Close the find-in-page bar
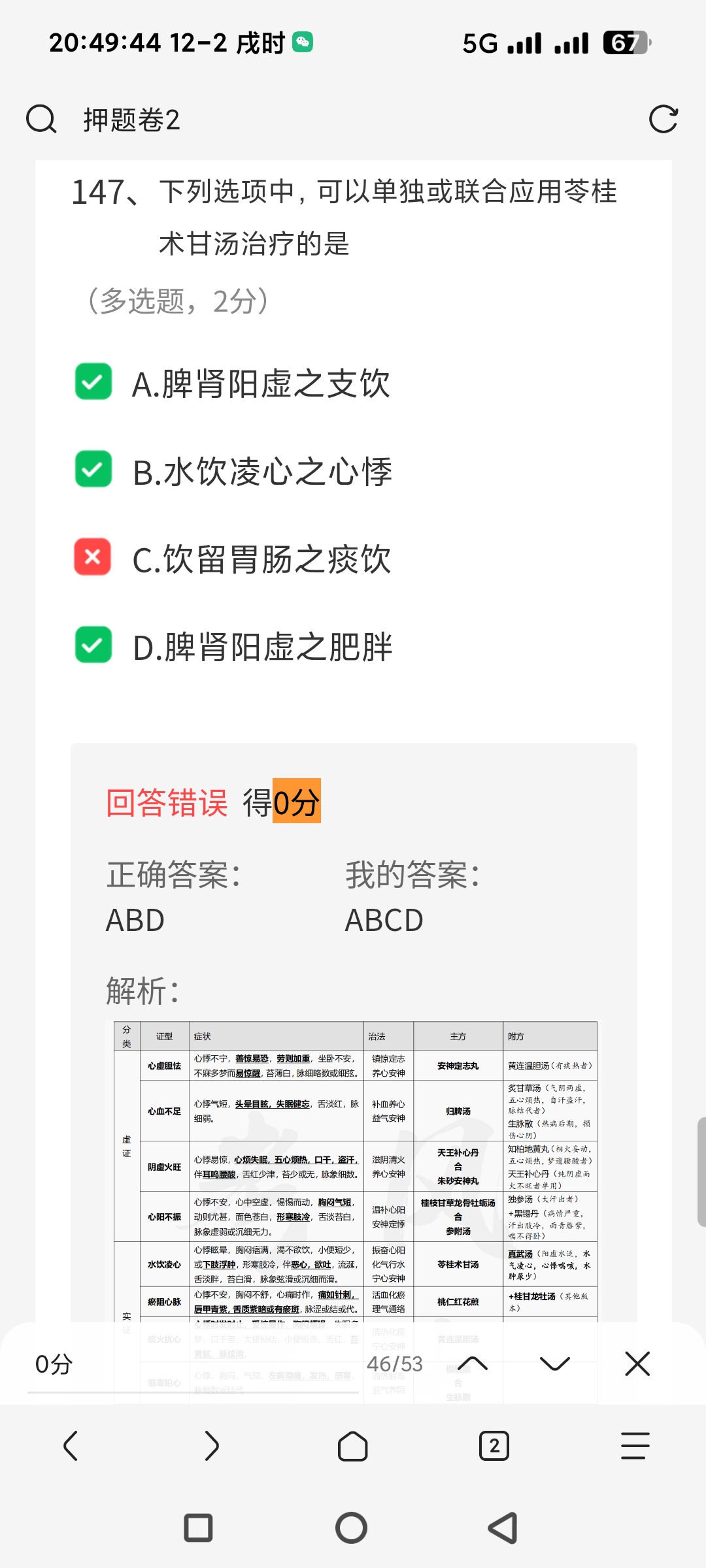706x1568 pixels. coord(637,1364)
